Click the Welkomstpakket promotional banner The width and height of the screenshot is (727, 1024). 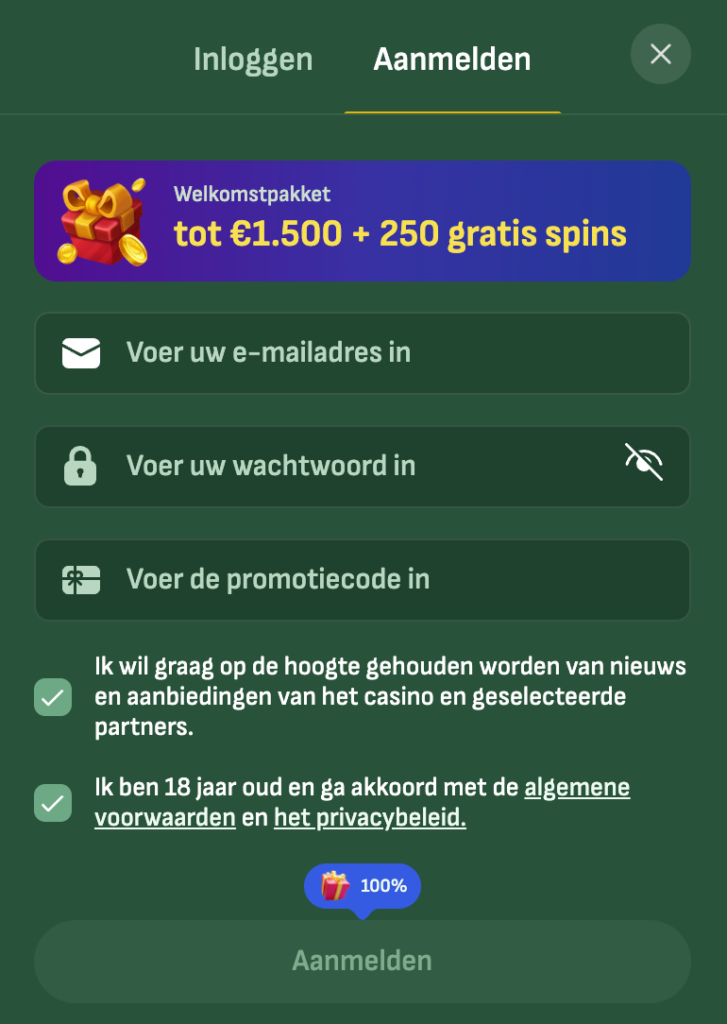click(x=362, y=221)
